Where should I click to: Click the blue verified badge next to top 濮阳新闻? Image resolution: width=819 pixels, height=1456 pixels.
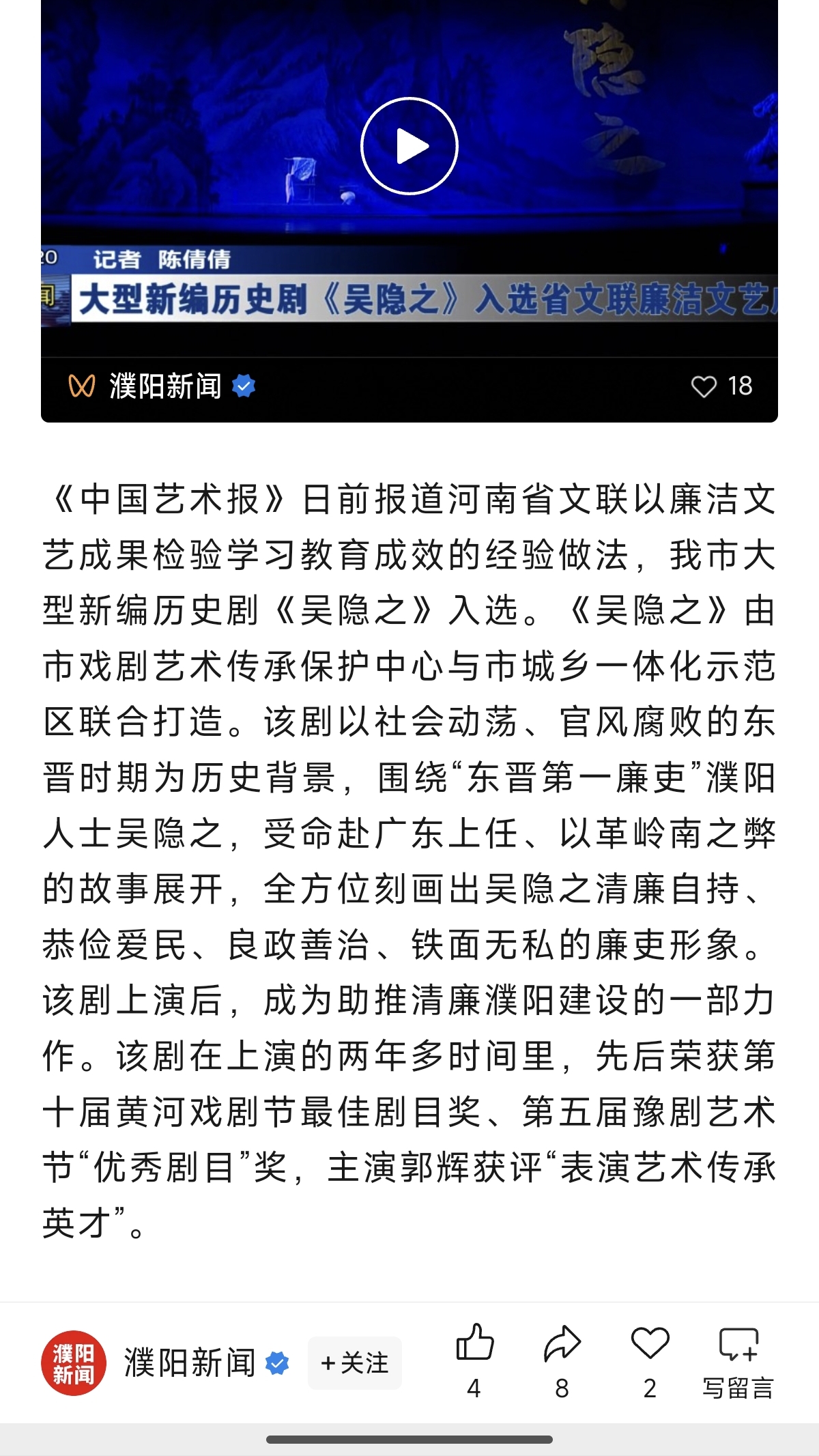pyautogui.click(x=244, y=386)
